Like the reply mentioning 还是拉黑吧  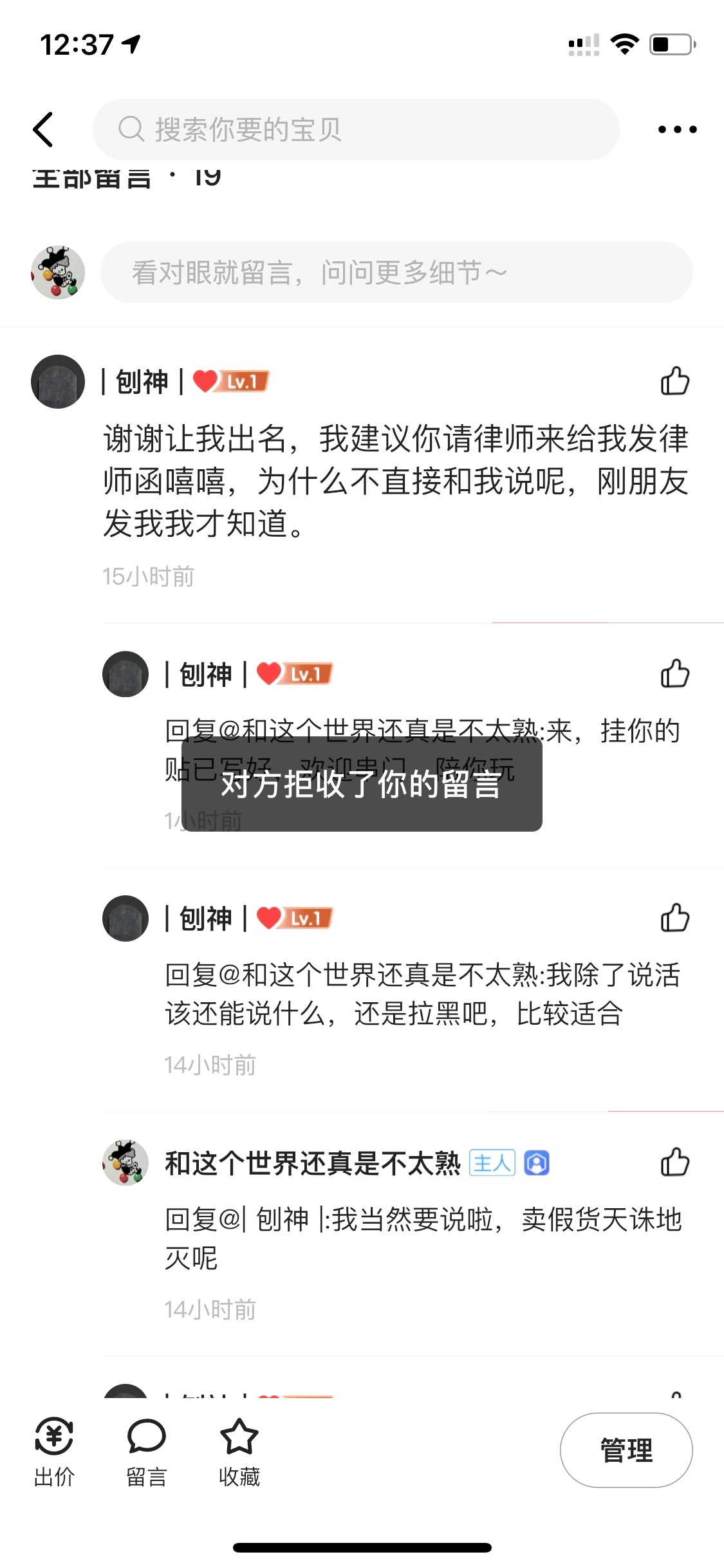(x=674, y=918)
